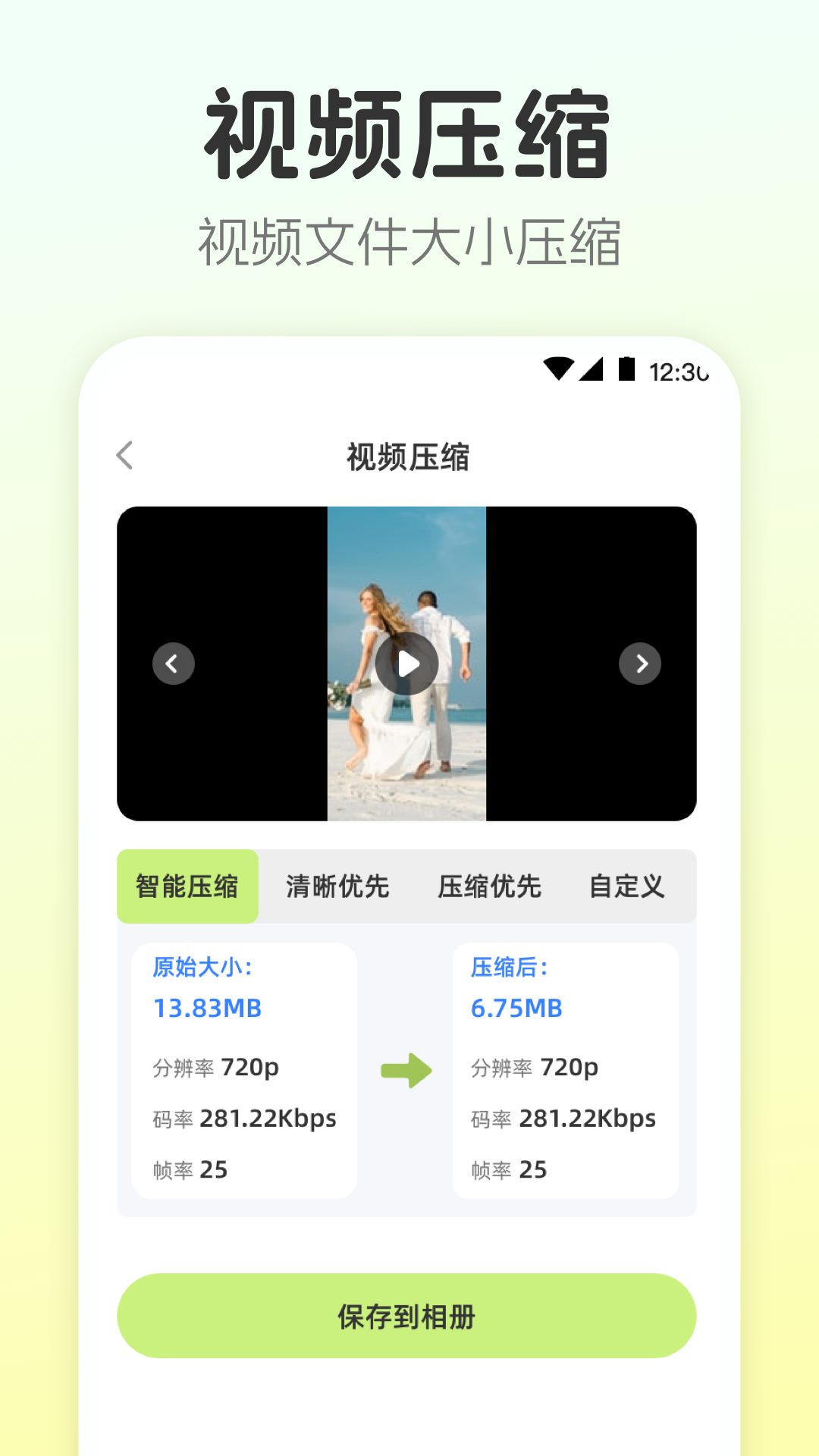Switch to the 智能压缩 tab
Viewport: 819px width, 1456px height.
pos(187,886)
